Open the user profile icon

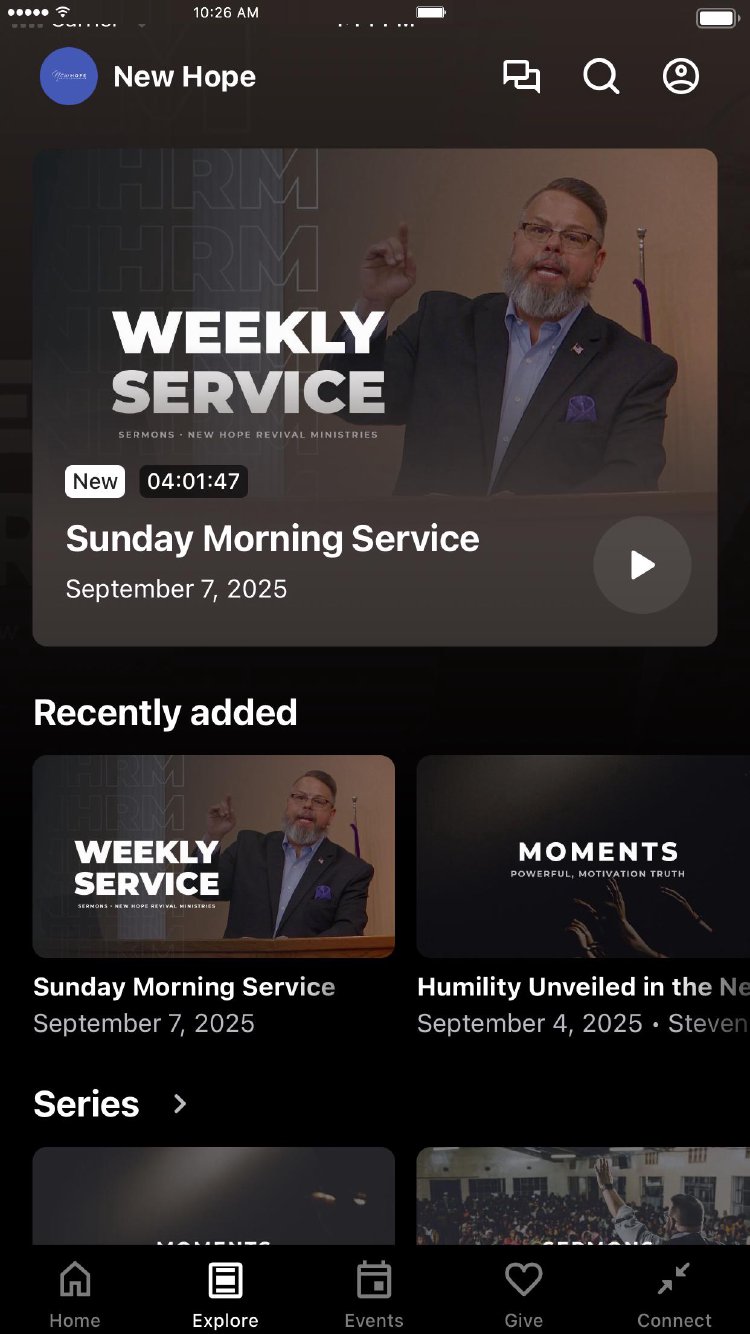pyautogui.click(x=681, y=77)
